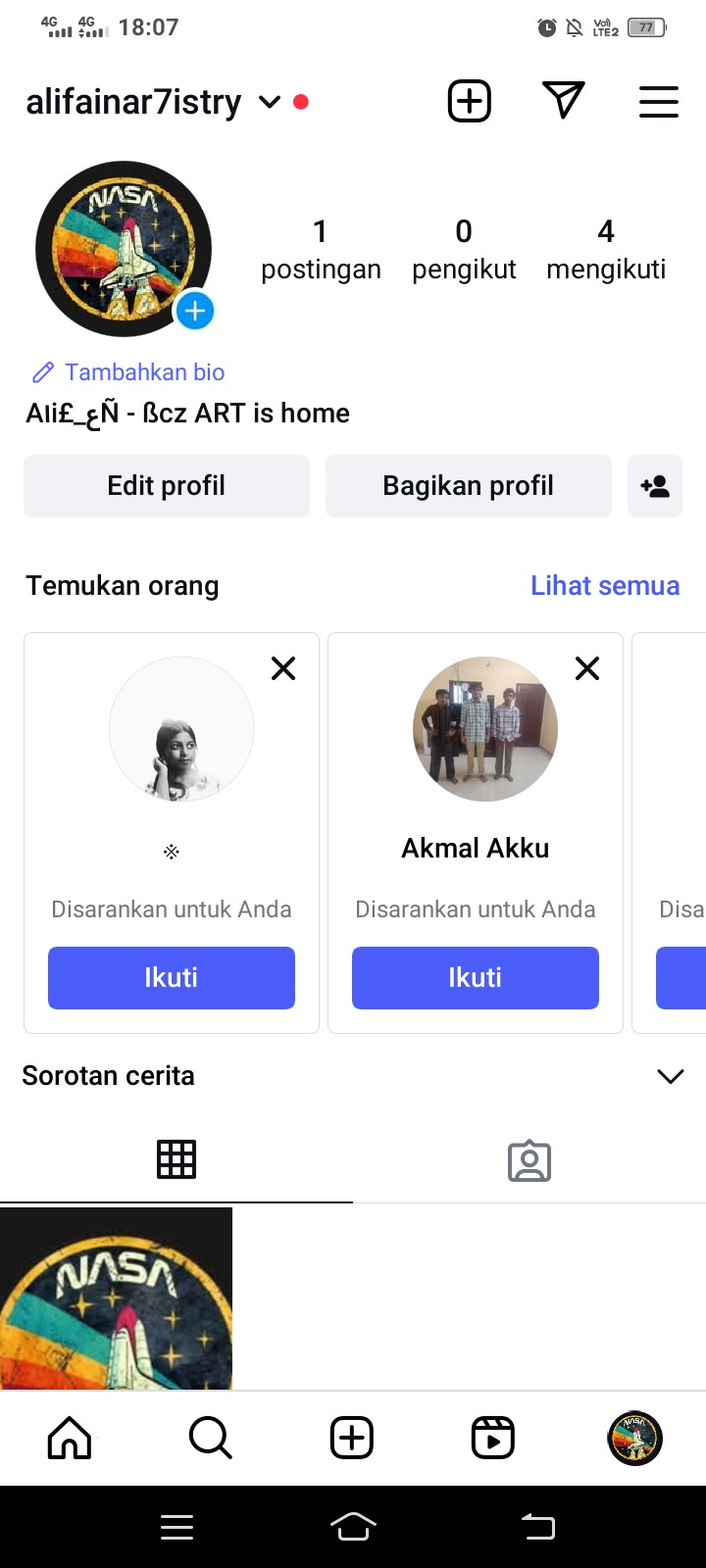The height and width of the screenshot is (1568, 706).
Task: Tap the system back button
Action: tap(537, 1526)
